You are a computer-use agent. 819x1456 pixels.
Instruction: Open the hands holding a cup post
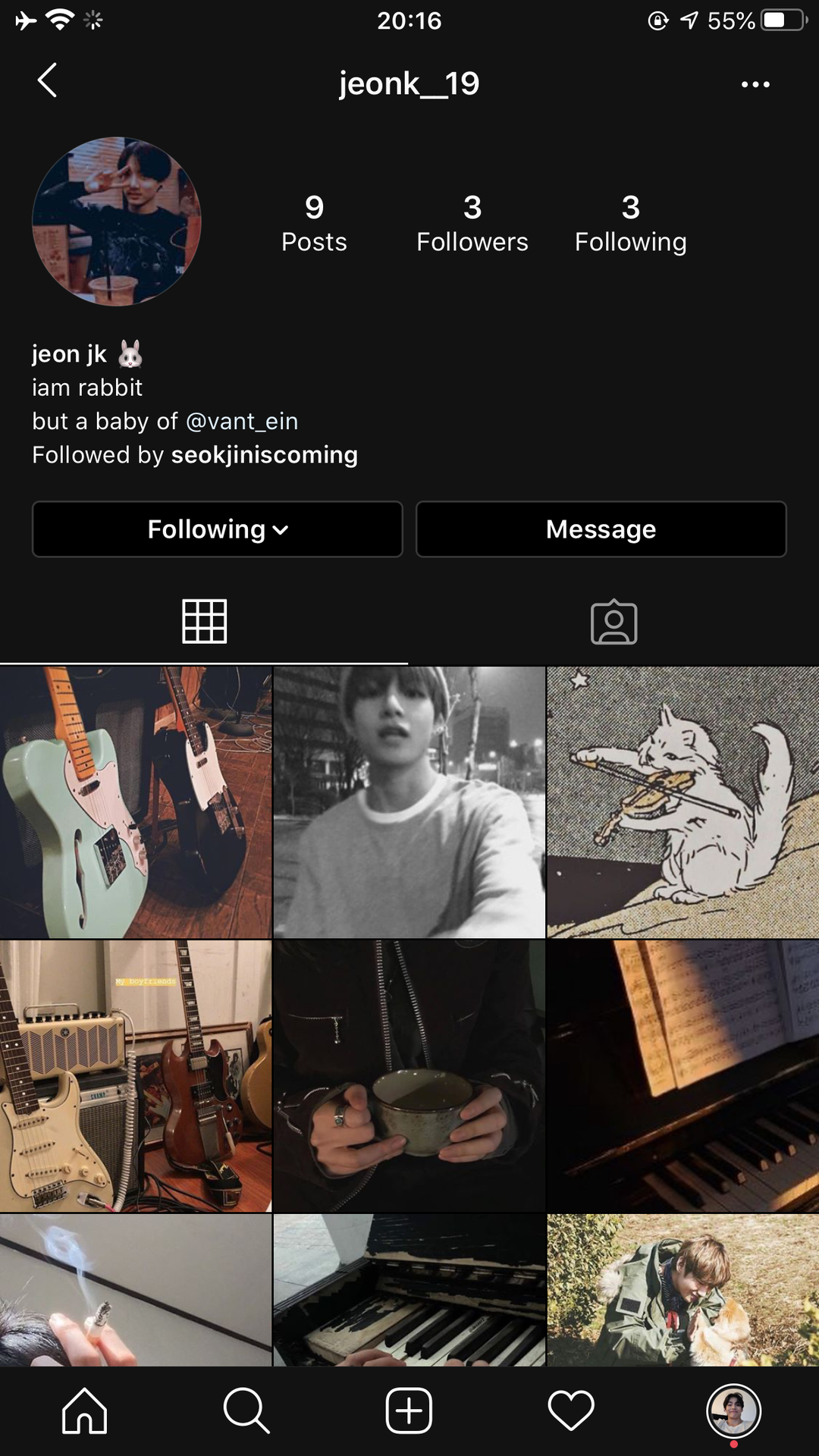tap(409, 1076)
